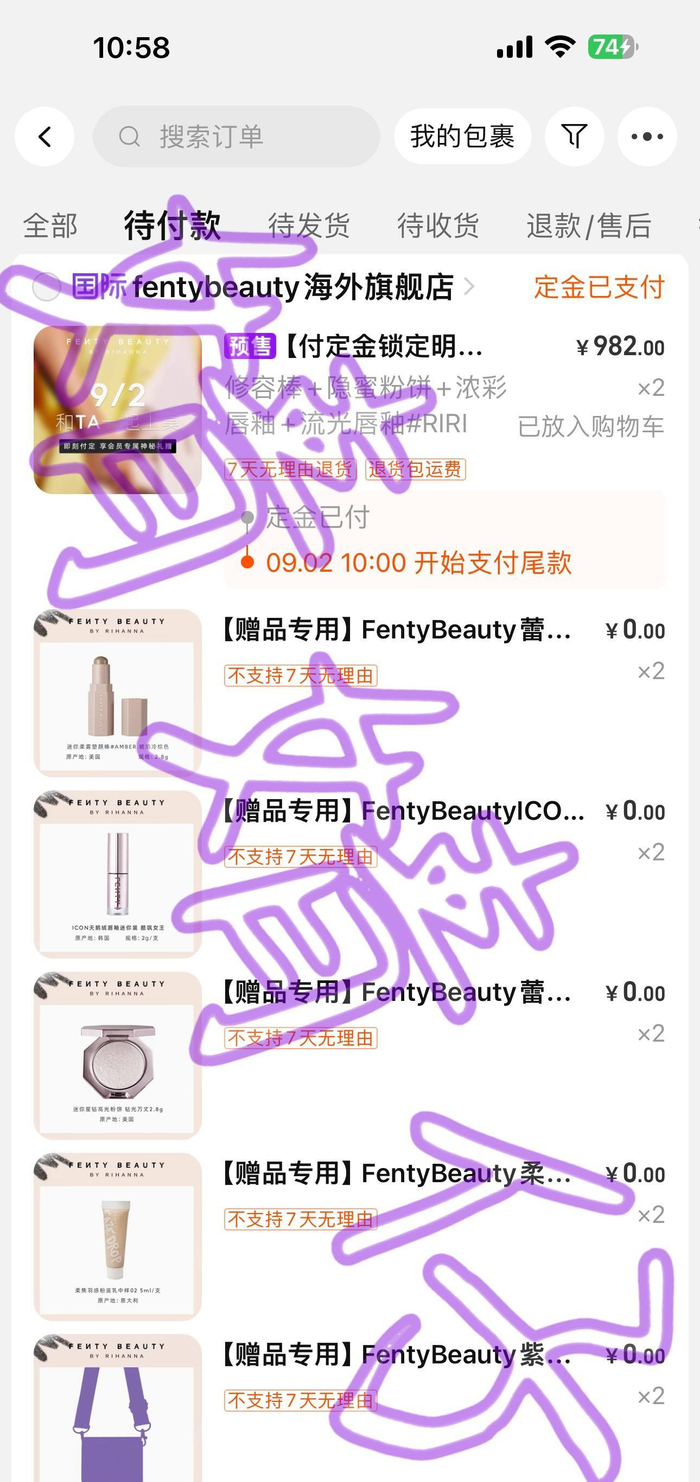Switch to the 退款/售后 tab
This screenshot has height=1482, width=700.
point(589,226)
